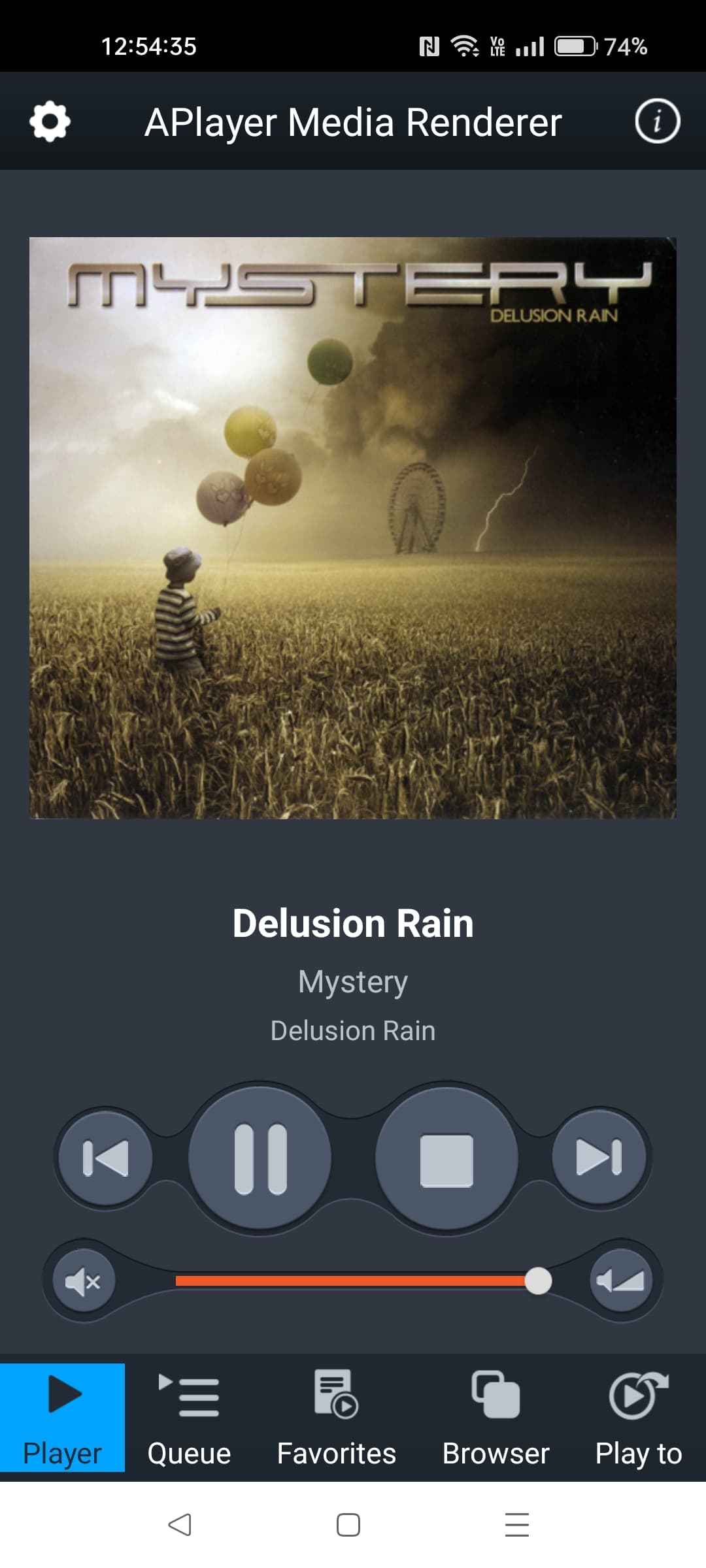Screen dimensions: 706x1568
Task: Skip to the previous track
Action: [x=105, y=1158]
